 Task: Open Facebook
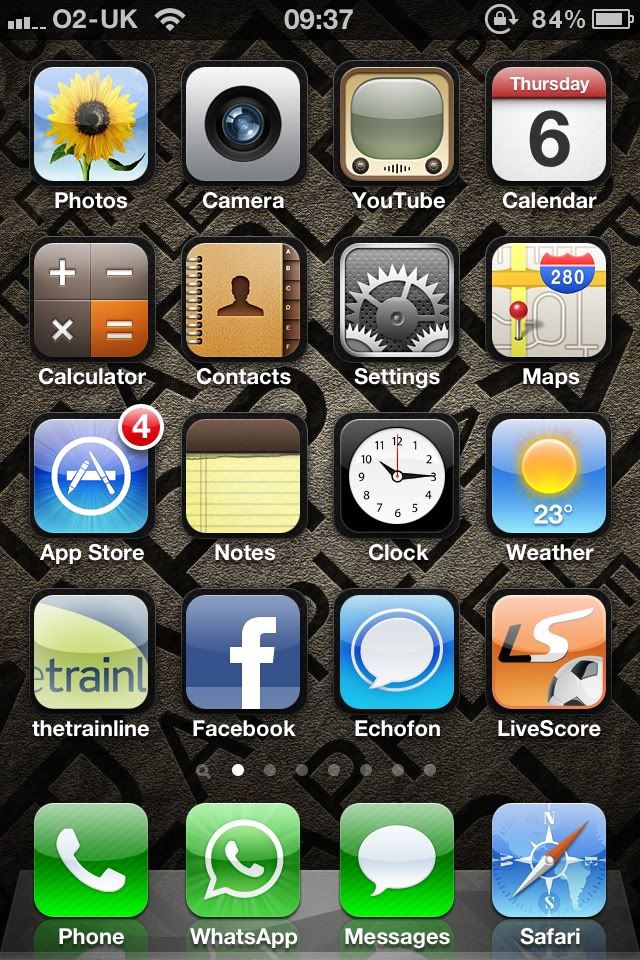tap(243, 651)
